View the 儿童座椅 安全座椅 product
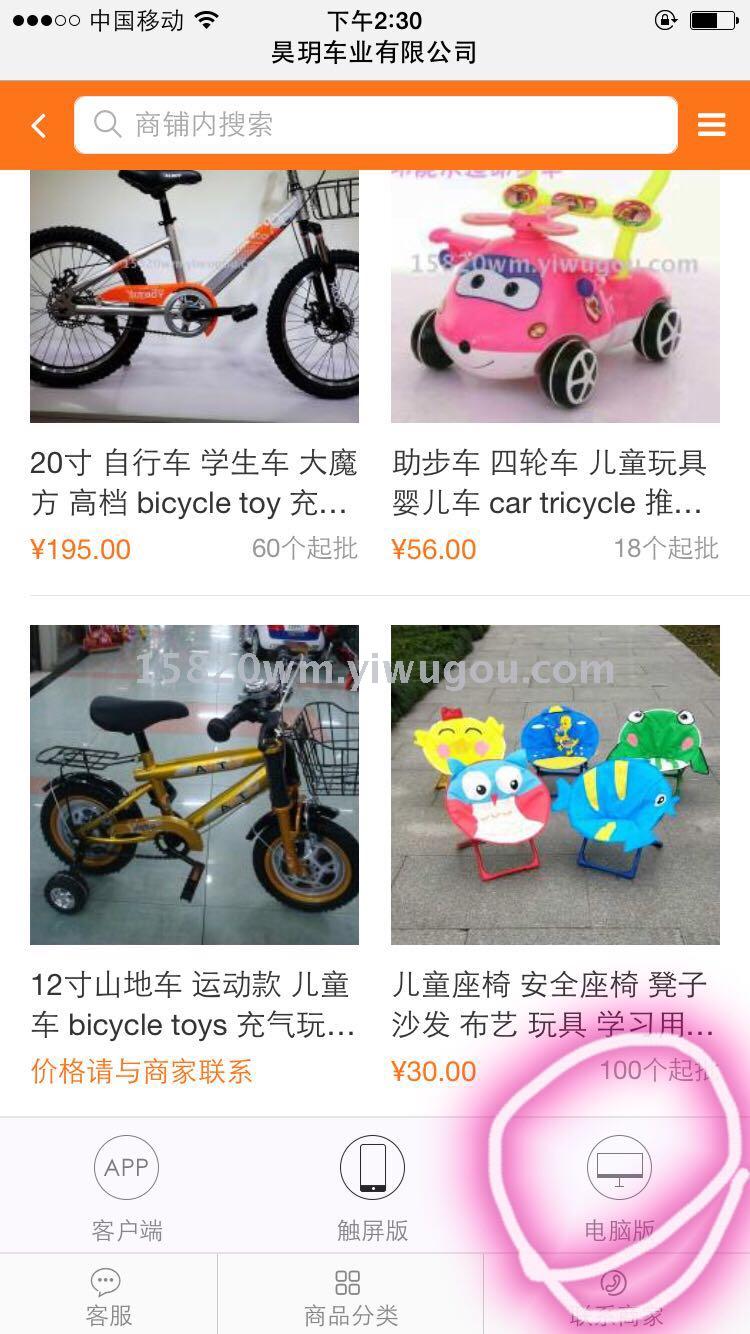The width and height of the screenshot is (750, 1334). coord(555,785)
